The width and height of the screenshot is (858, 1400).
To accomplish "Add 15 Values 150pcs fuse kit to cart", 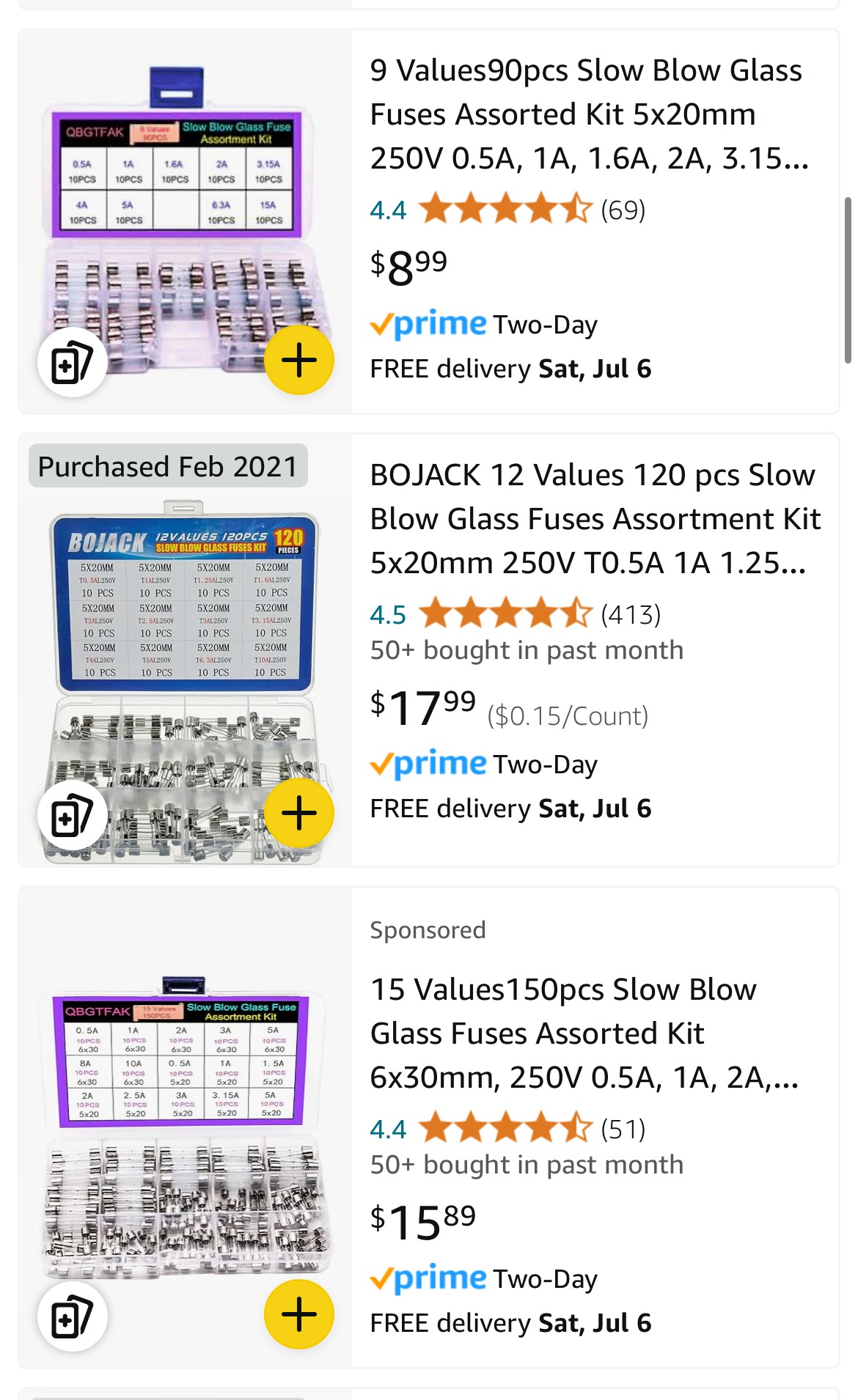I will coord(299,1314).
